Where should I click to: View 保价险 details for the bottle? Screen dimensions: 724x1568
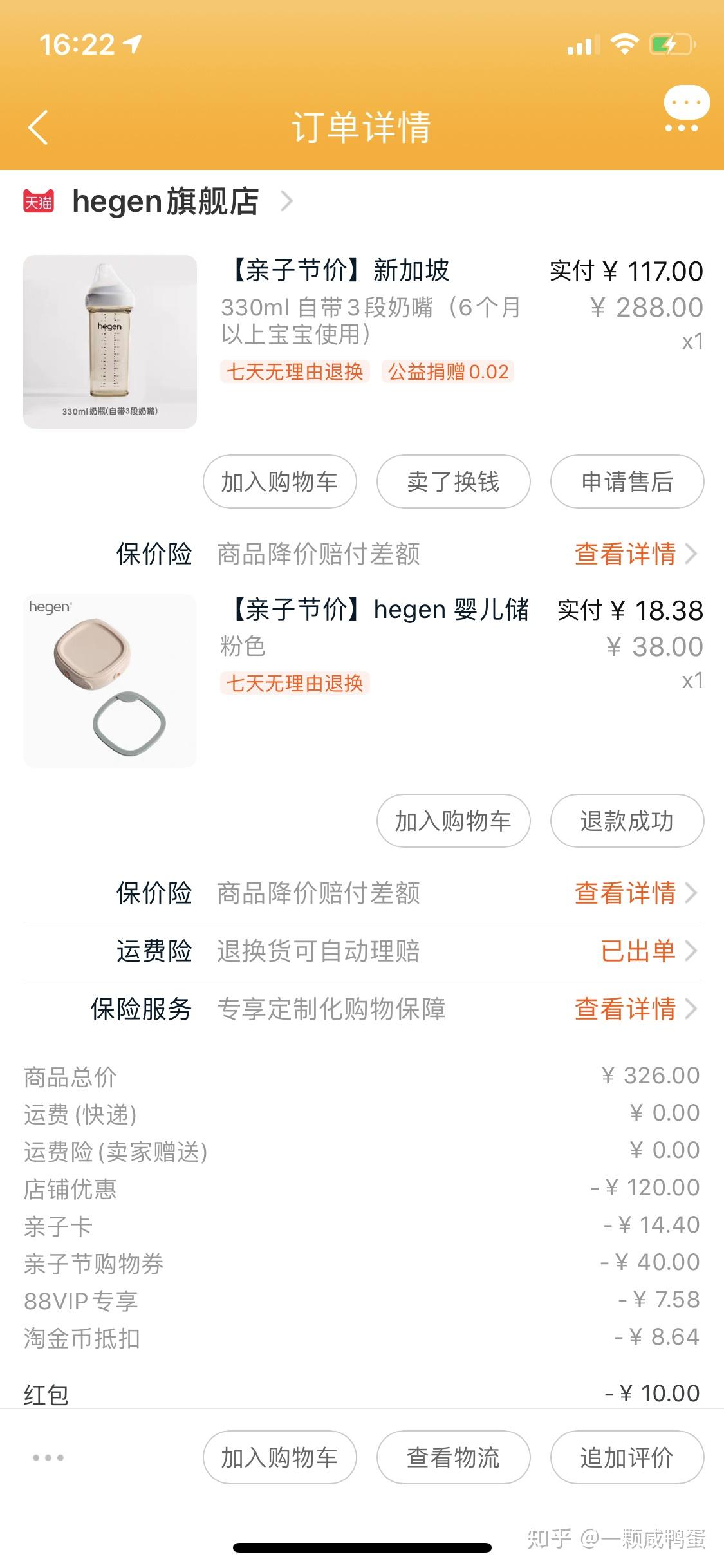click(635, 554)
